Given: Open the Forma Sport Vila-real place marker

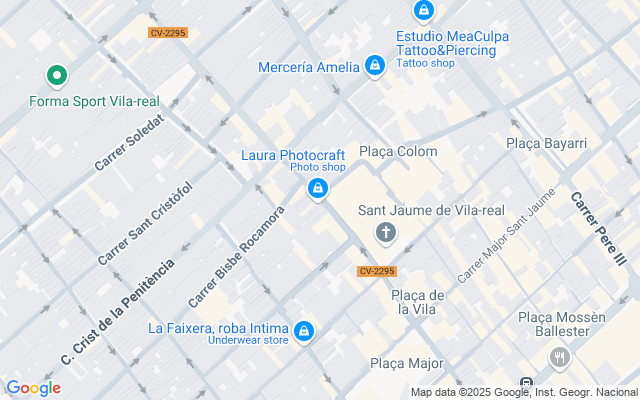Looking at the screenshot, I should [x=57, y=75].
